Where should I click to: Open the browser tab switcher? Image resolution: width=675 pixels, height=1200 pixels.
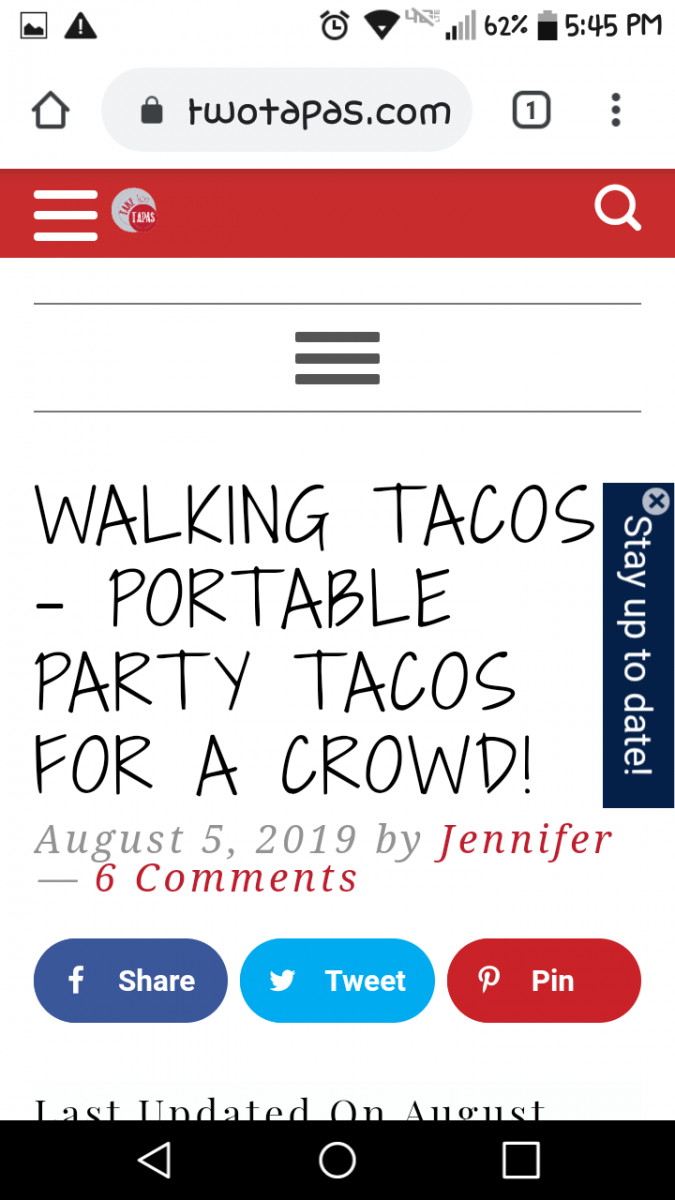(531, 111)
